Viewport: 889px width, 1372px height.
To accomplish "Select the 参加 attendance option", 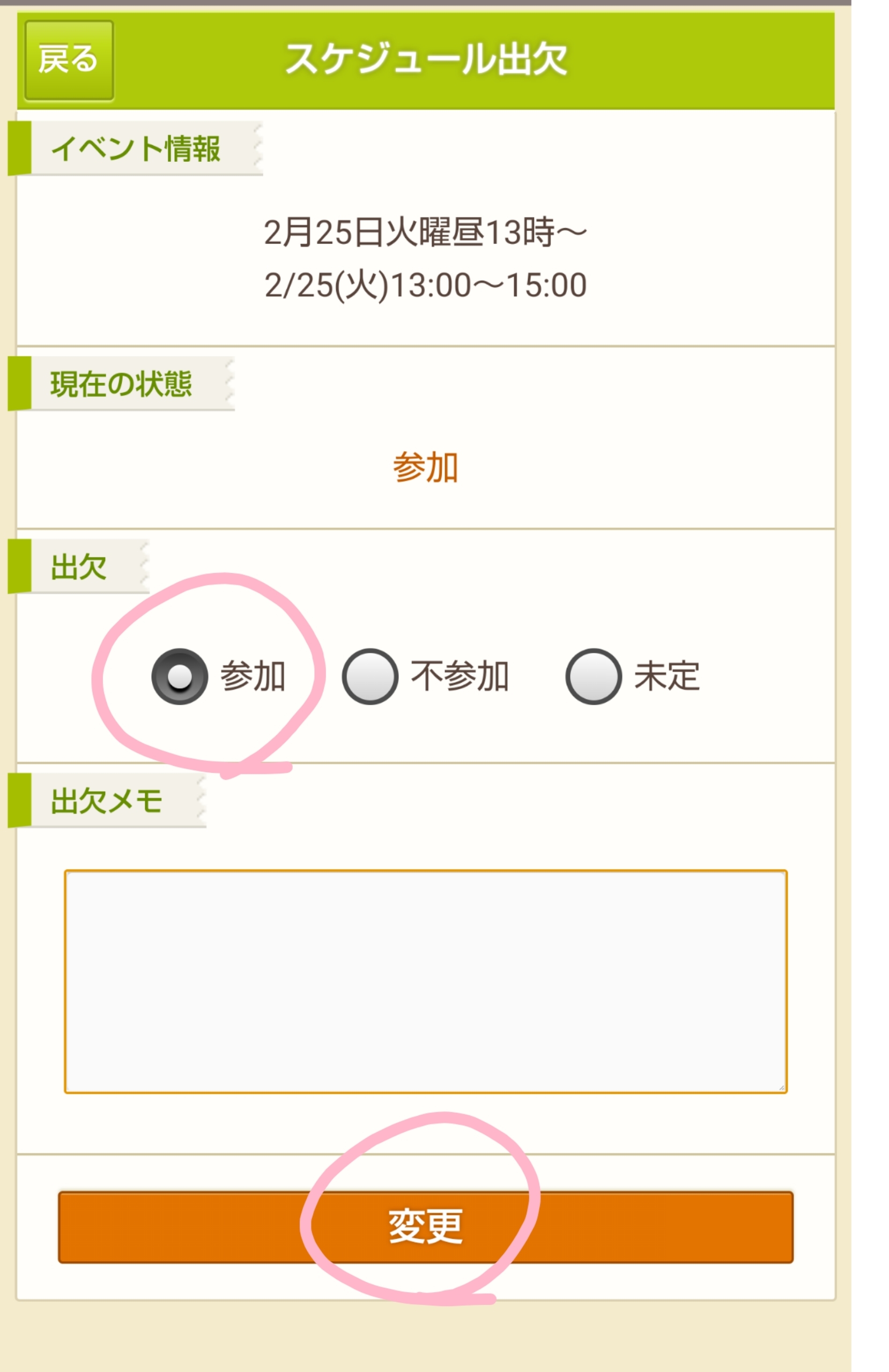I will click(180, 676).
